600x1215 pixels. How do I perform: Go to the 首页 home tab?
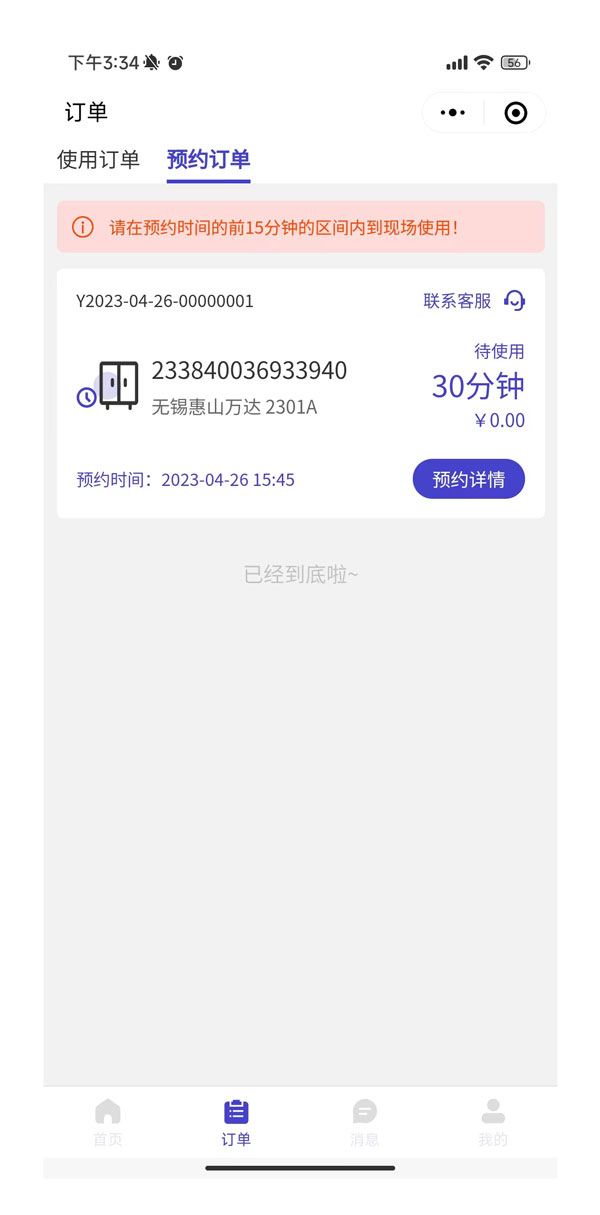pyautogui.click(x=107, y=1122)
